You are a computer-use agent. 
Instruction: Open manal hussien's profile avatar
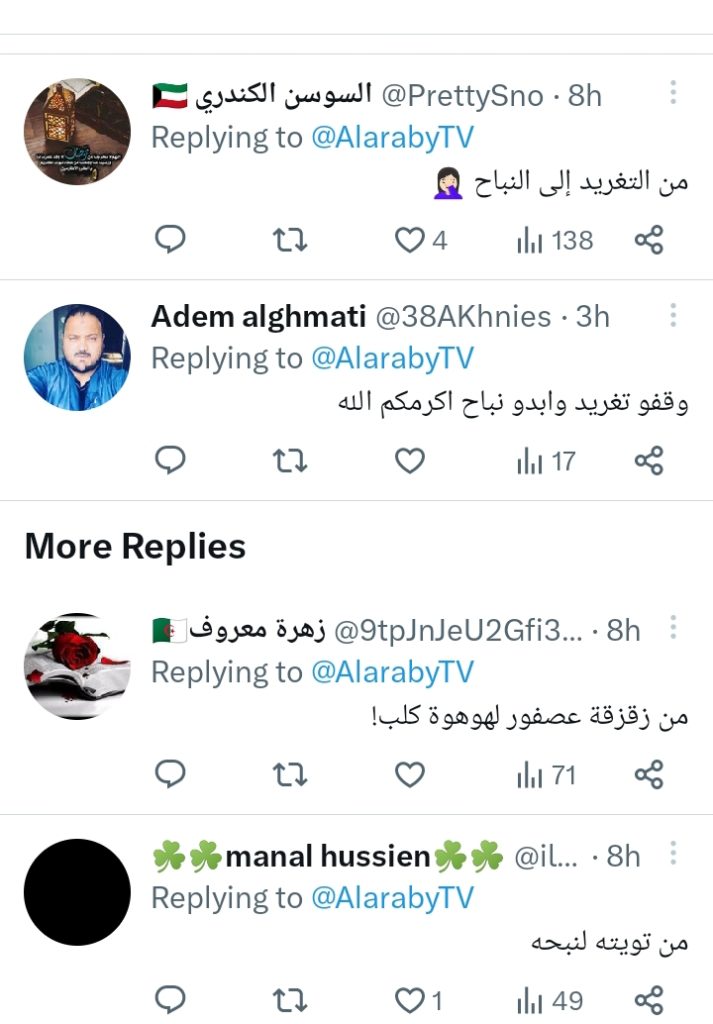[x=77, y=892]
